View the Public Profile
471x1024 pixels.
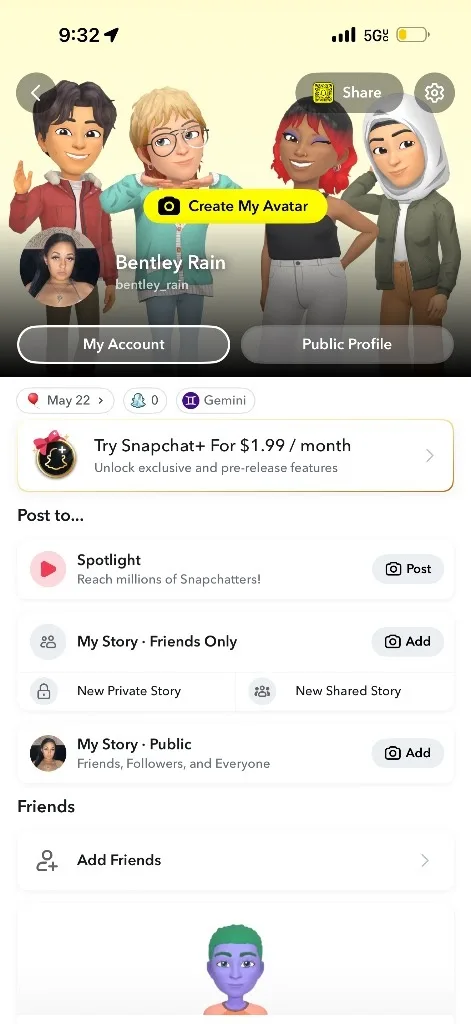click(x=347, y=344)
